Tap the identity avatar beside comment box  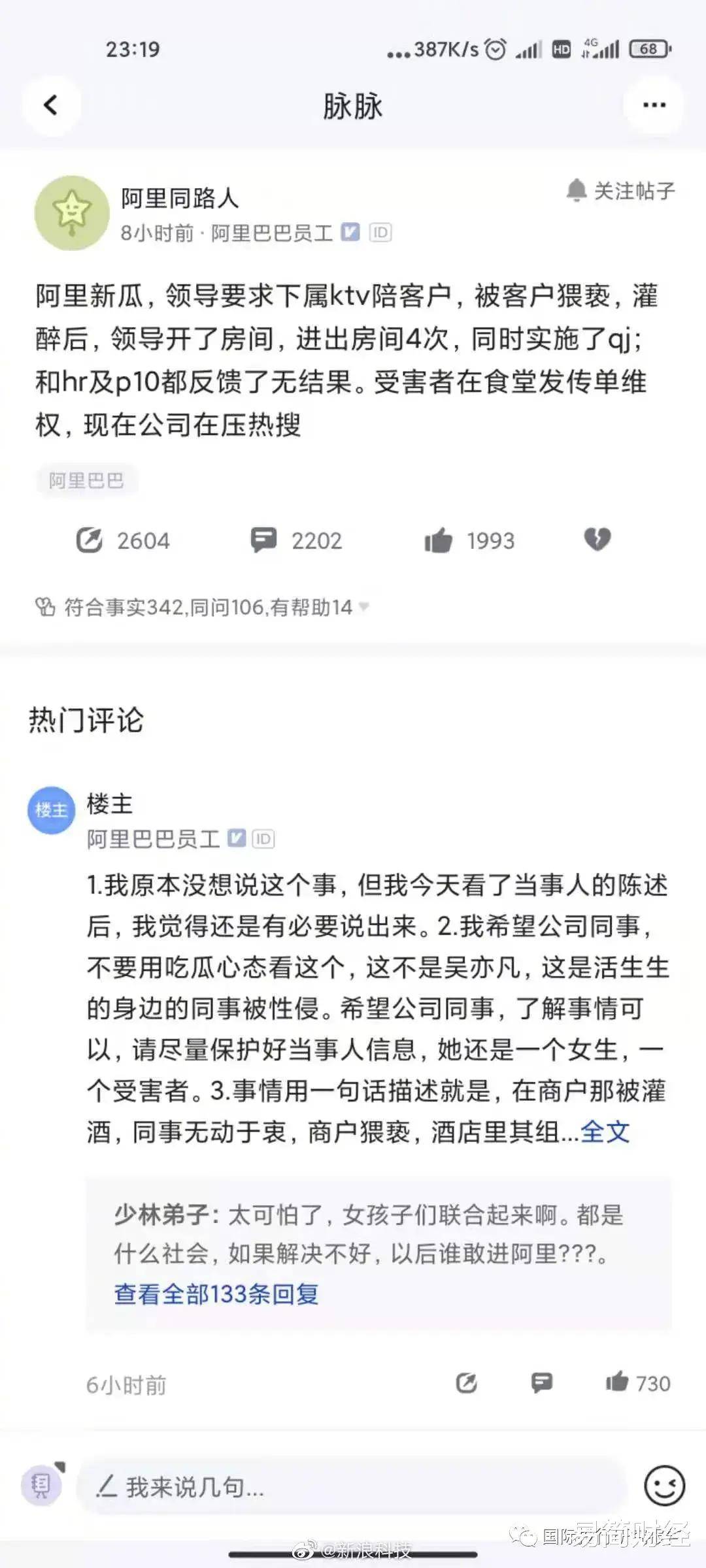click(42, 1485)
